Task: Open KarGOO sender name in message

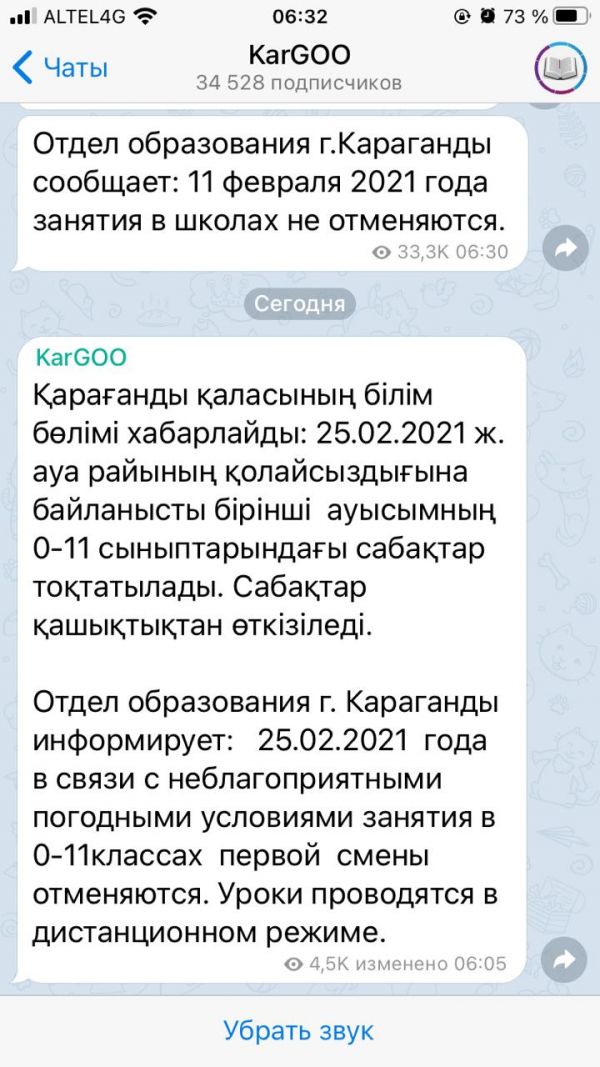Action: (81, 357)
